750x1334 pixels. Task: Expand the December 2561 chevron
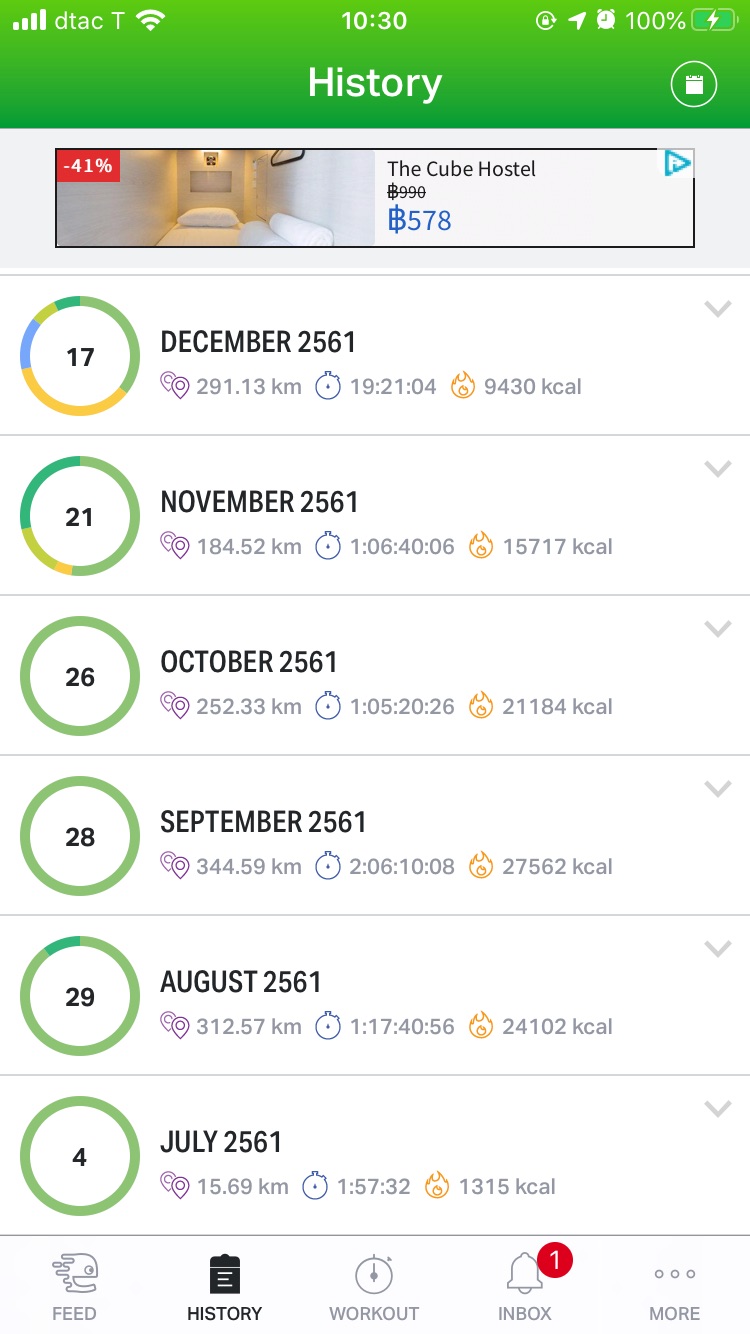(718, 309)
